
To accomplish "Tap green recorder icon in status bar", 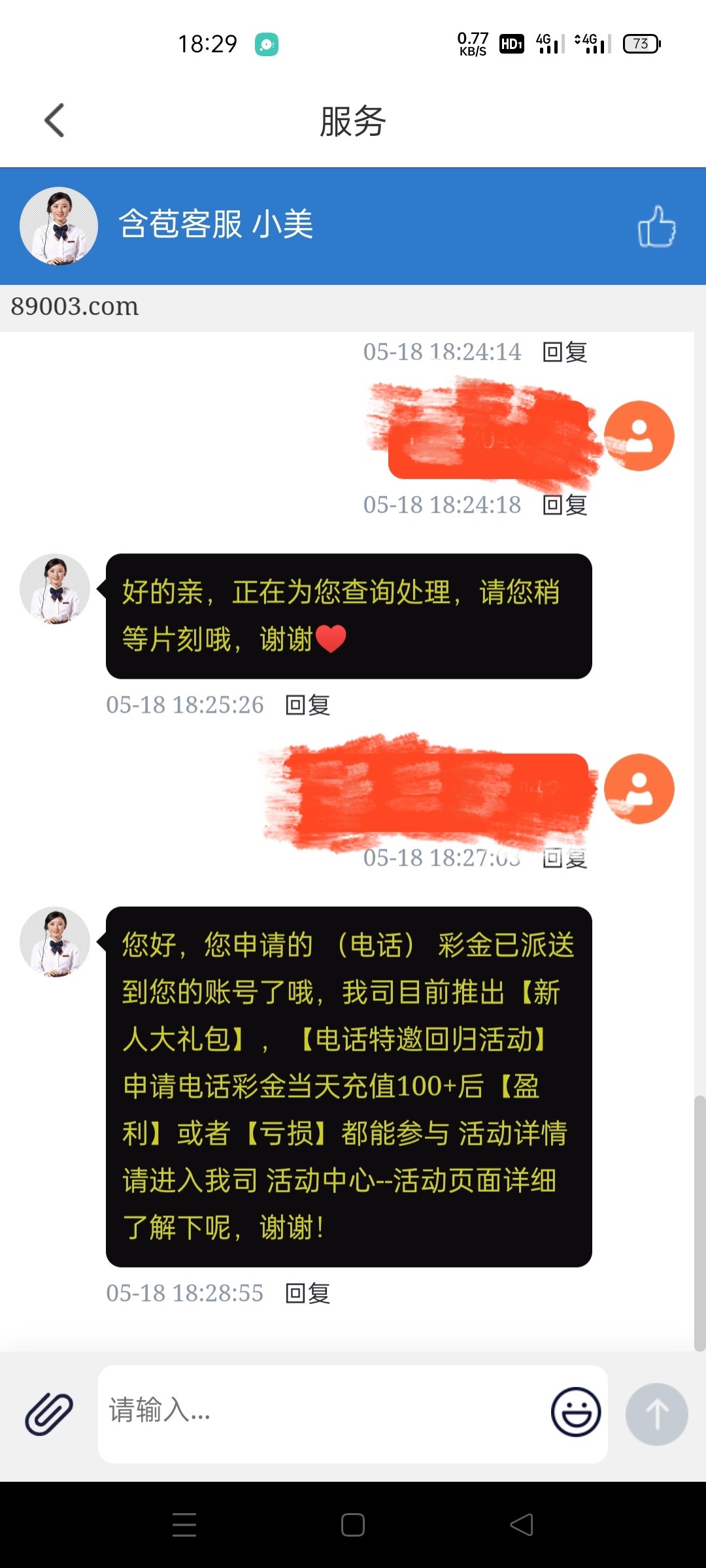I will [267, 44].
